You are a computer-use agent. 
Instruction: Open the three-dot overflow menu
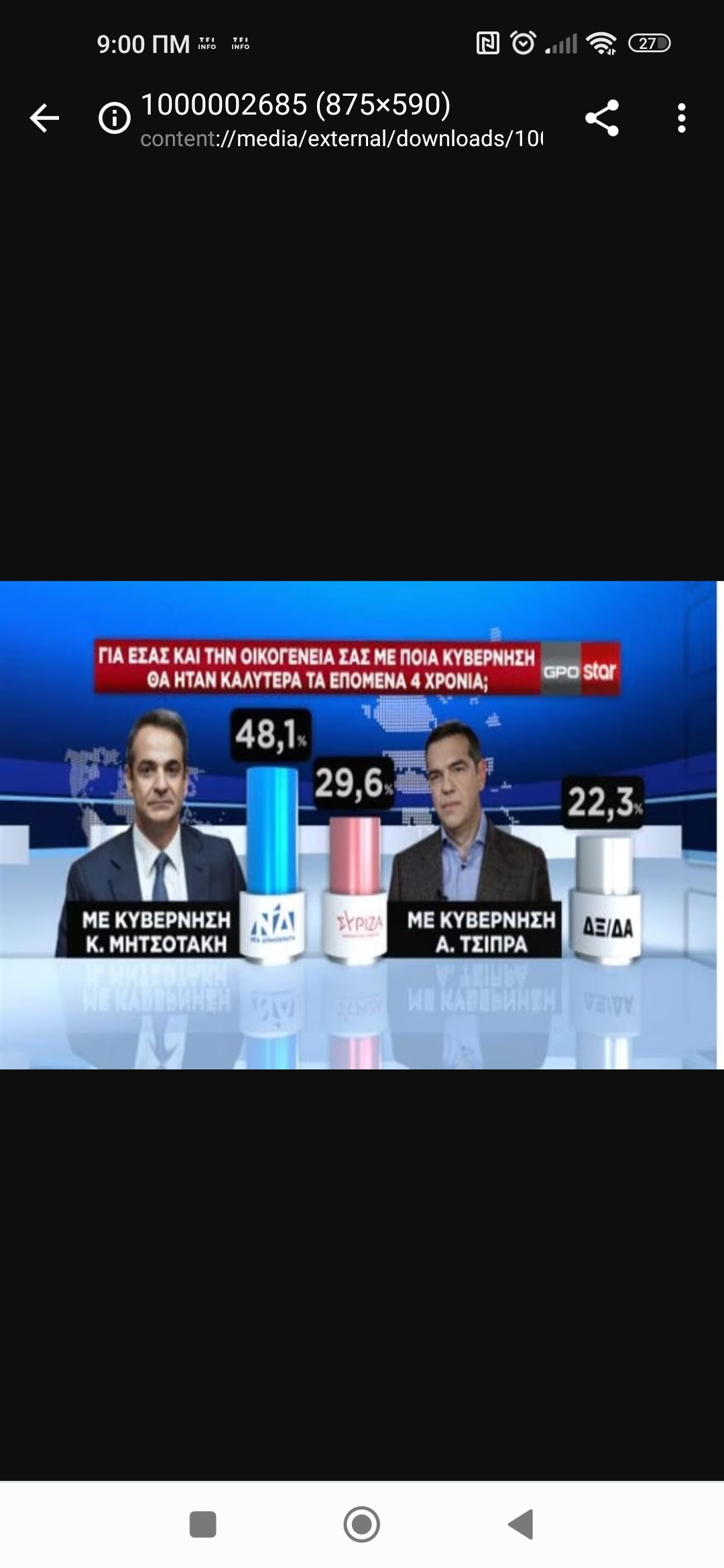[x=681, y=119]
